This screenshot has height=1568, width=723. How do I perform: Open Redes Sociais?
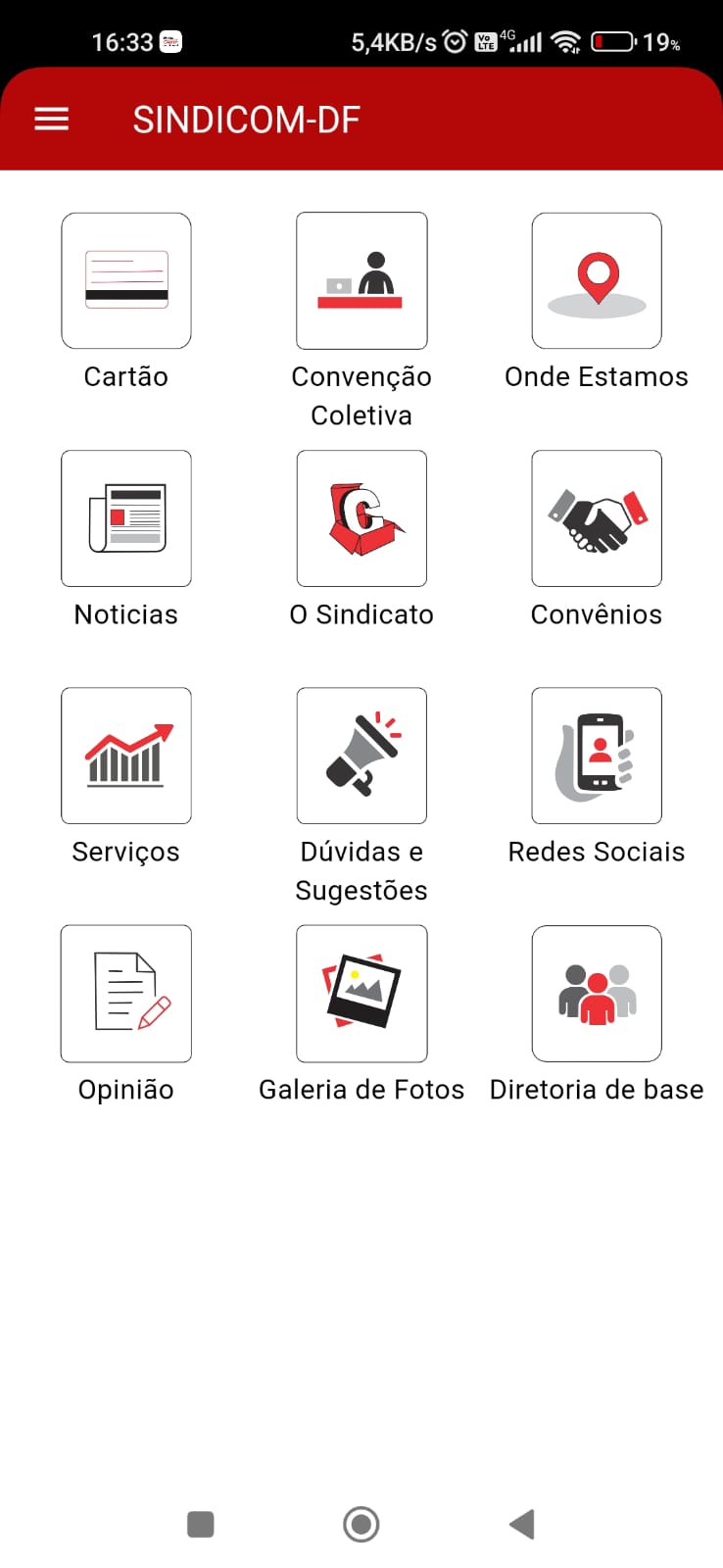coord(597,756)
